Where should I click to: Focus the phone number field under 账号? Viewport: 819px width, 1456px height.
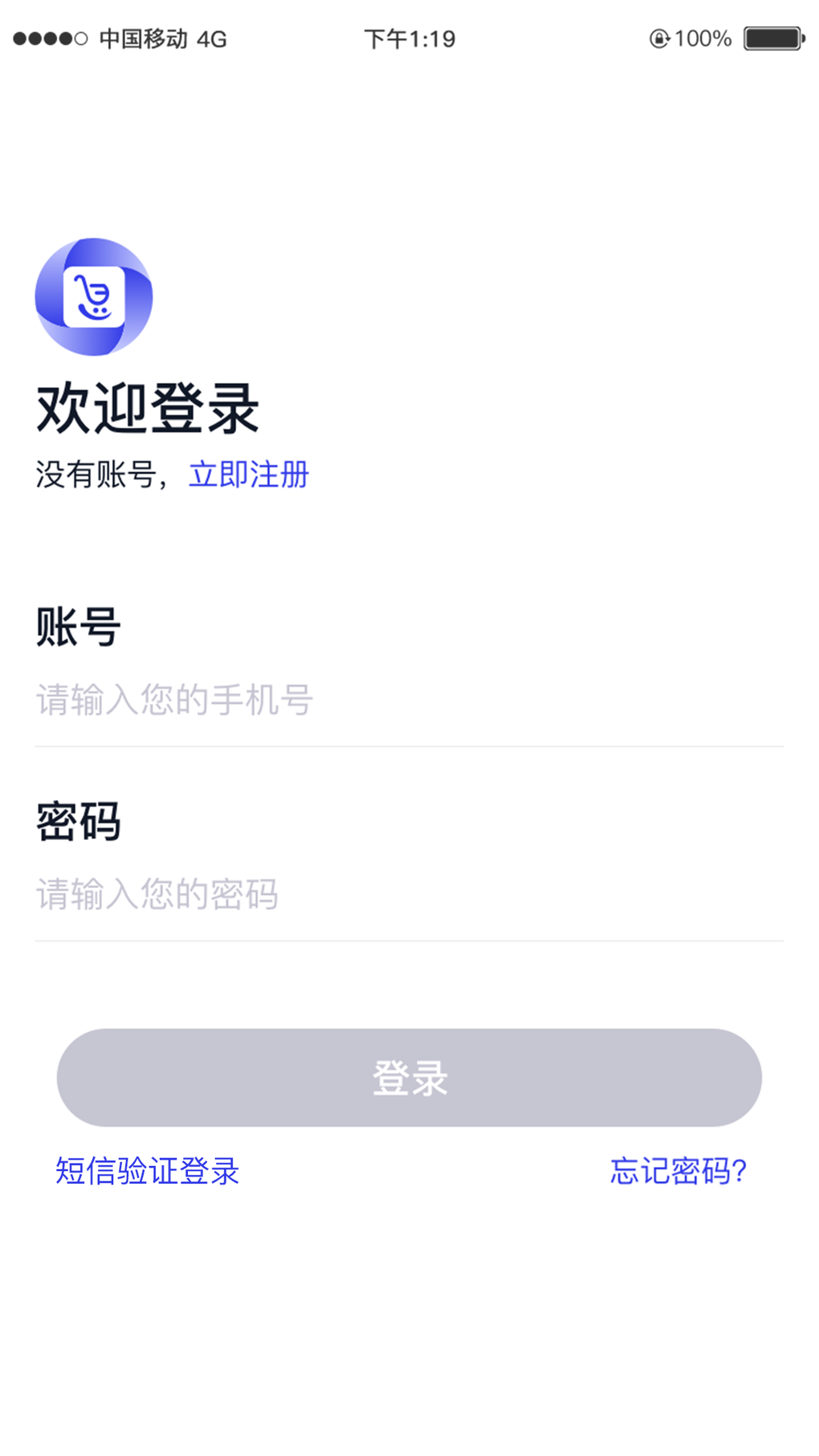pos(408,700)
